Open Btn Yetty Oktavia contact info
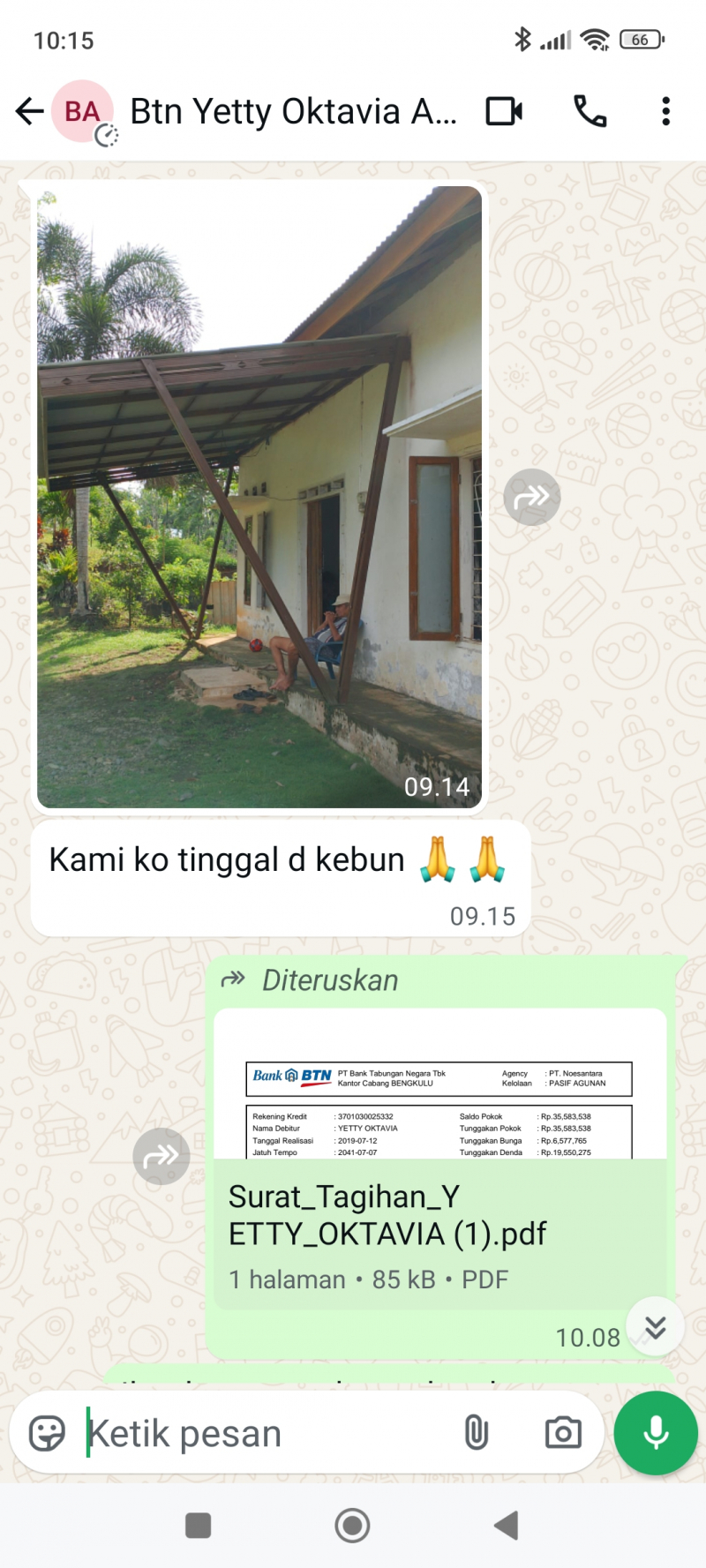The height and width of the screenshot is (1568, 706). (x=291, y=112)
